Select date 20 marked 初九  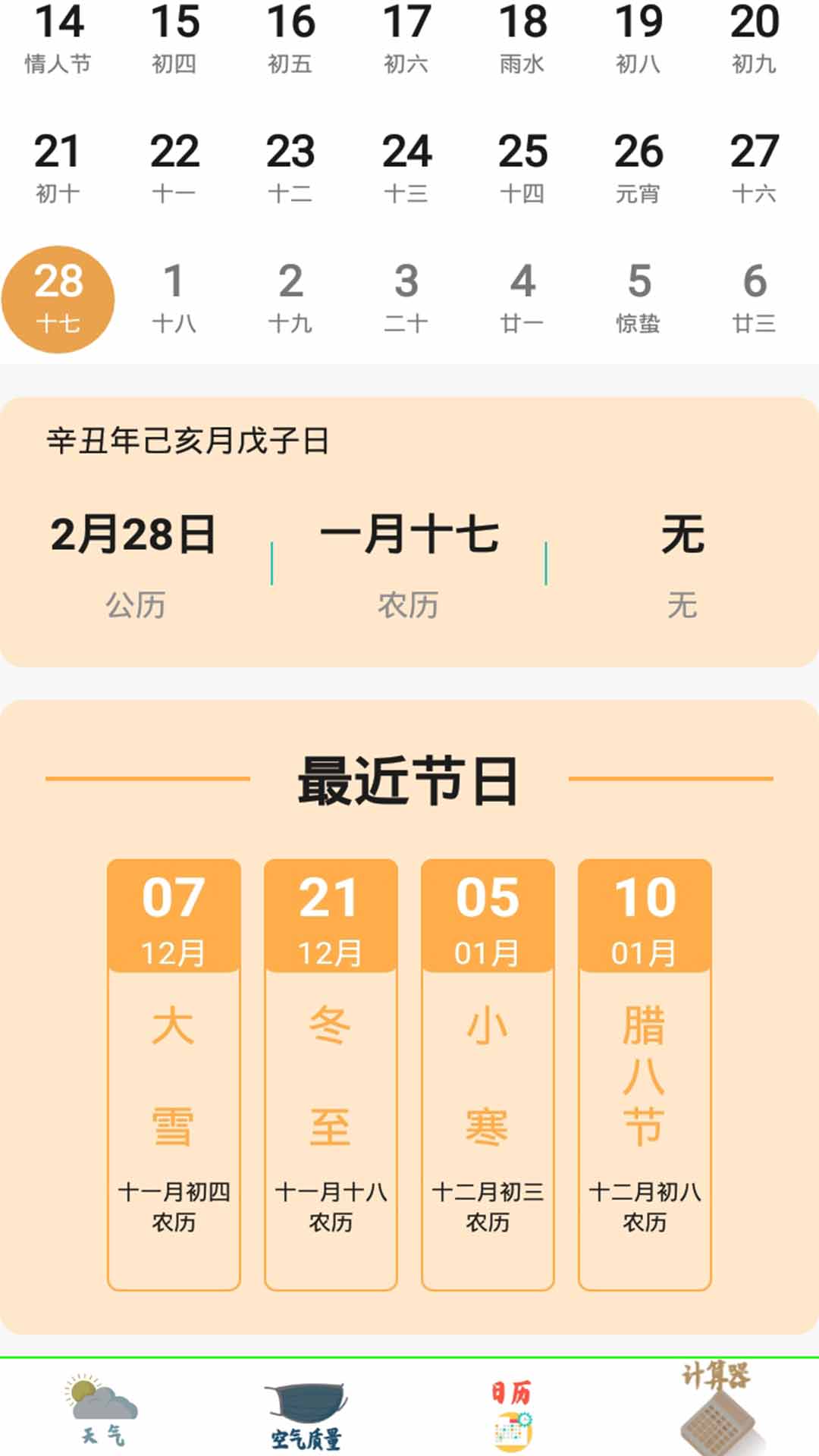tap(755, 39)
